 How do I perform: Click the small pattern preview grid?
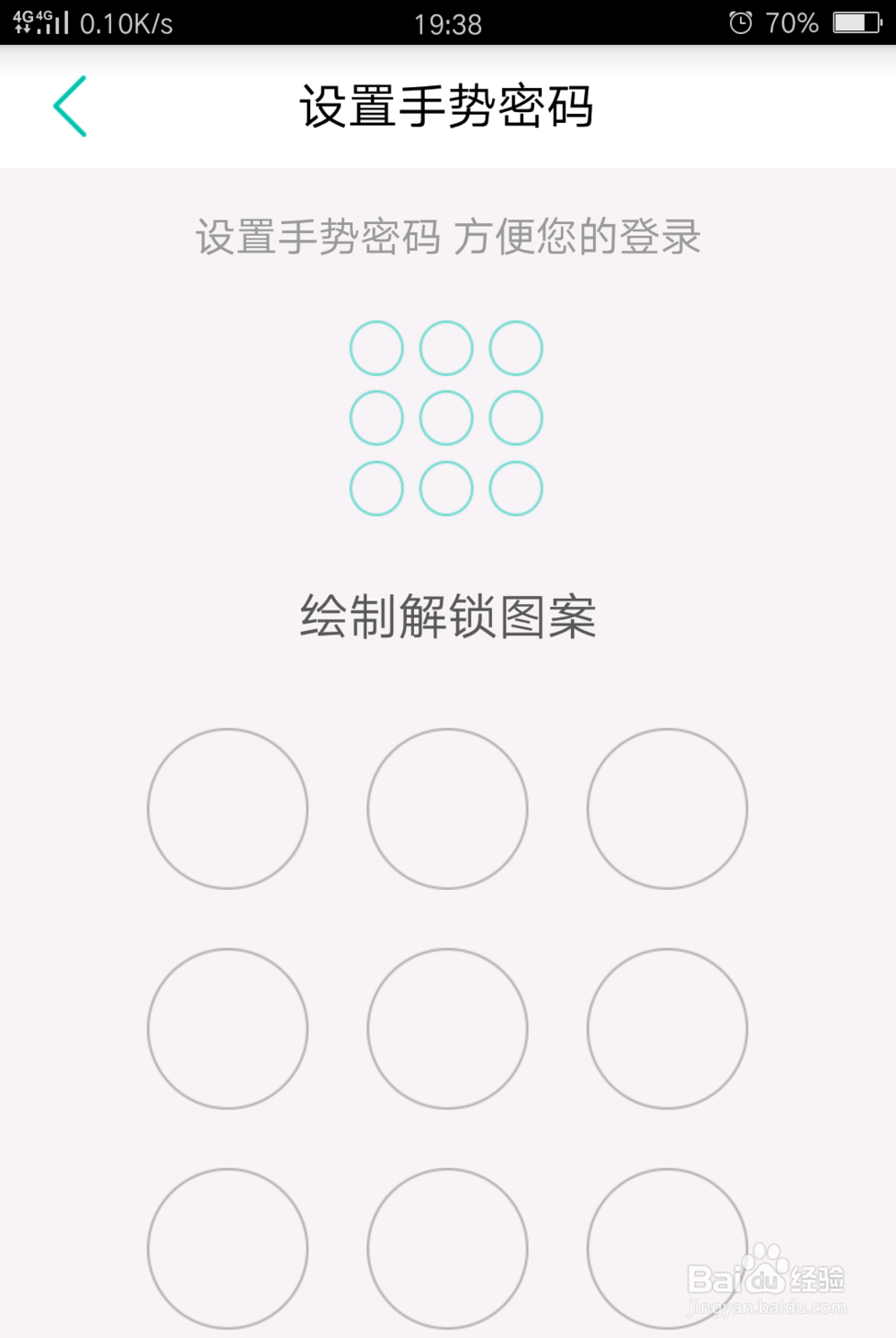click(x=447, y=417)
